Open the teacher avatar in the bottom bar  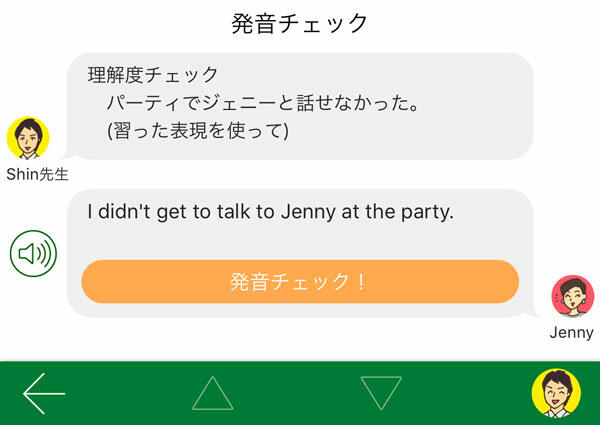click(x=556, y=393)
